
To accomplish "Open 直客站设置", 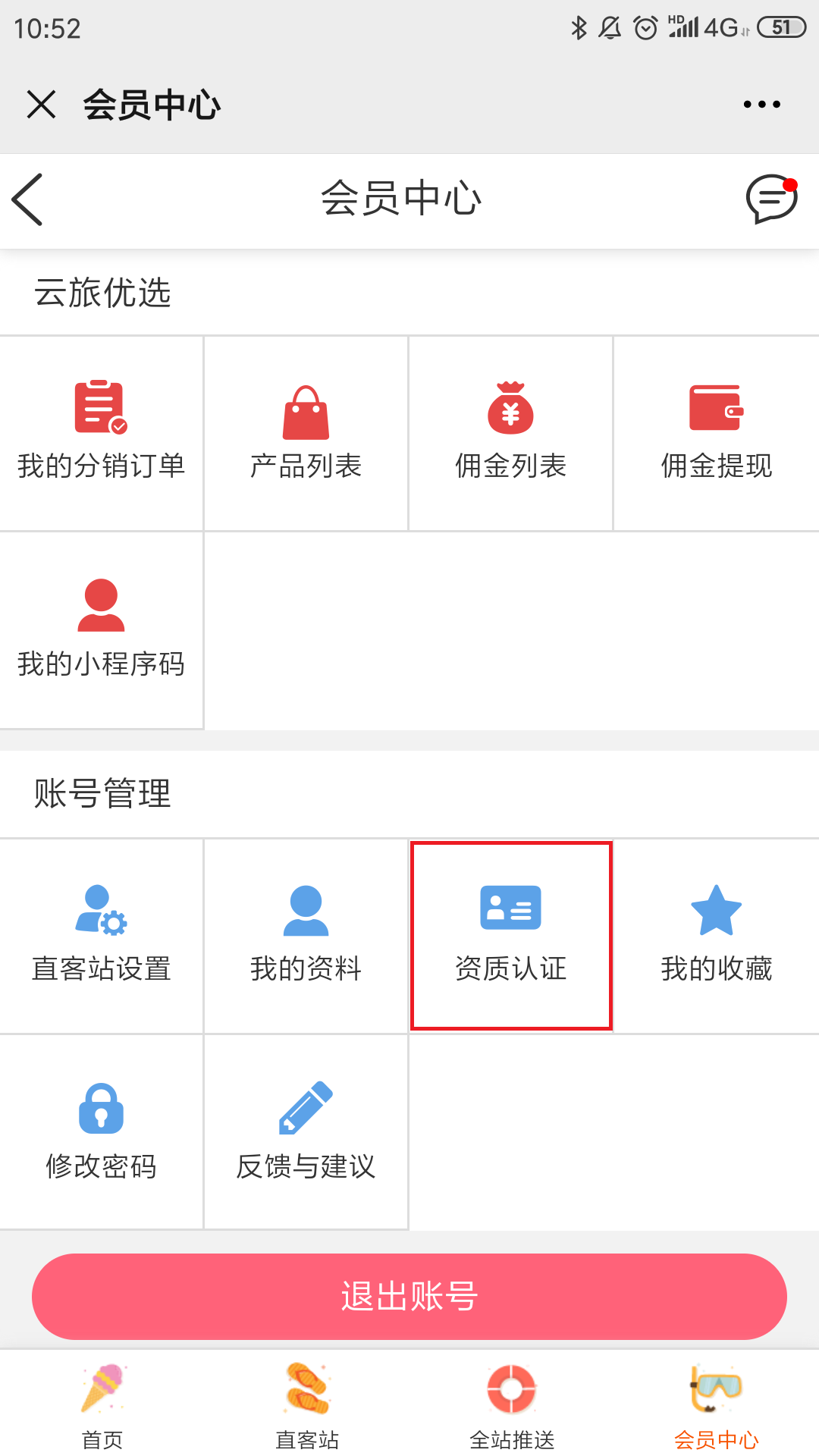I will [x=102, y=936].
